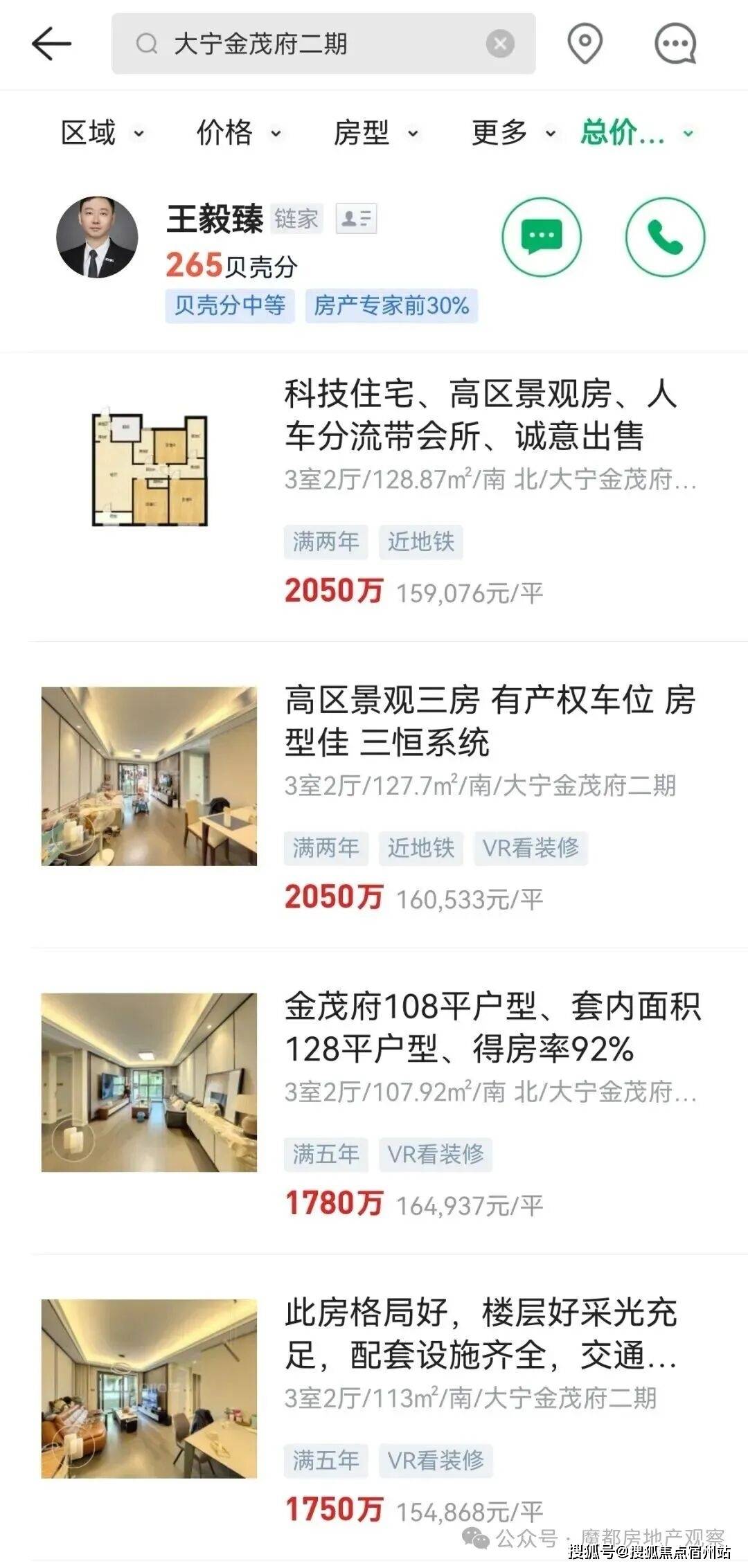Screen dimensions: 748x1568
Task: Clear the search text
Action: pos(500,44)
